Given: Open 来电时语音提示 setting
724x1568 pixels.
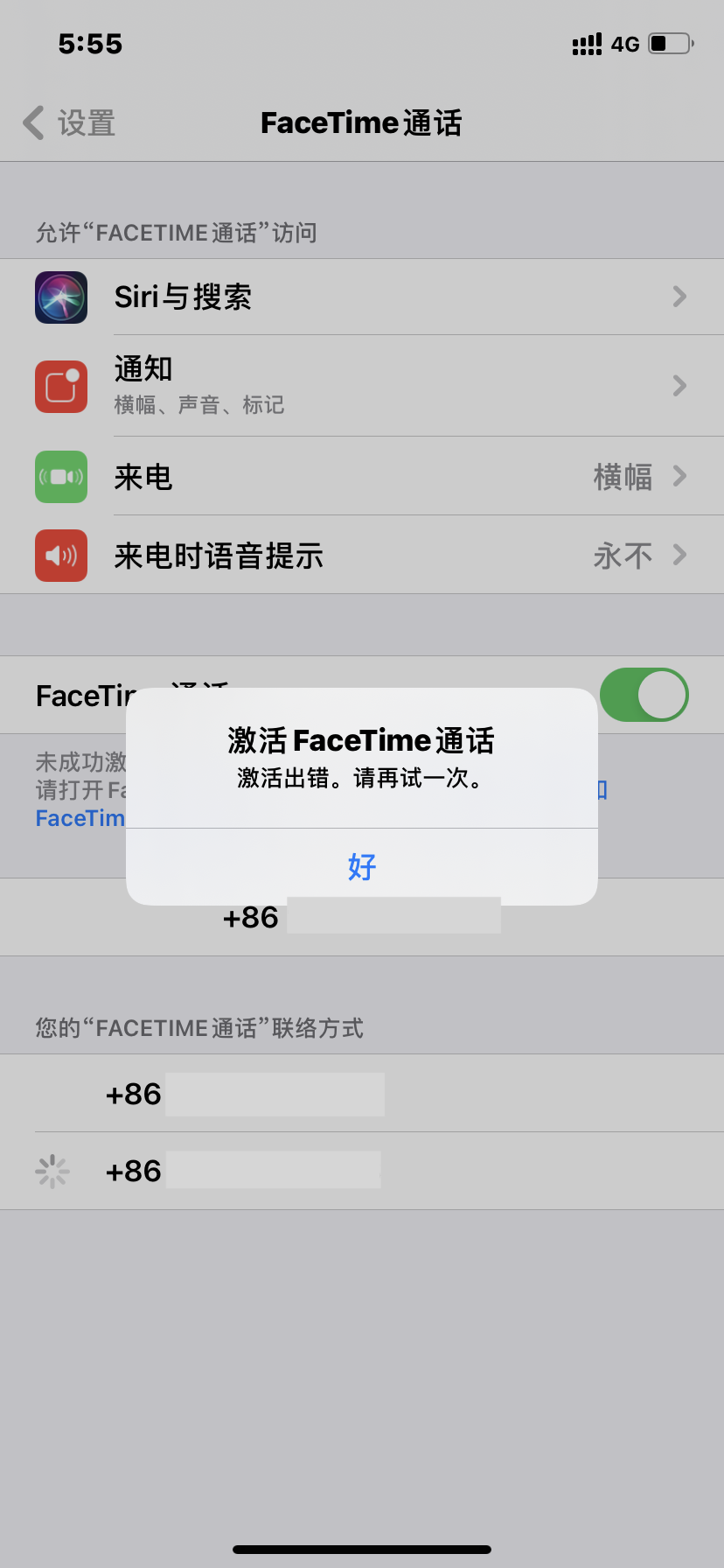Looking at the screenshot, I should 362,556.
